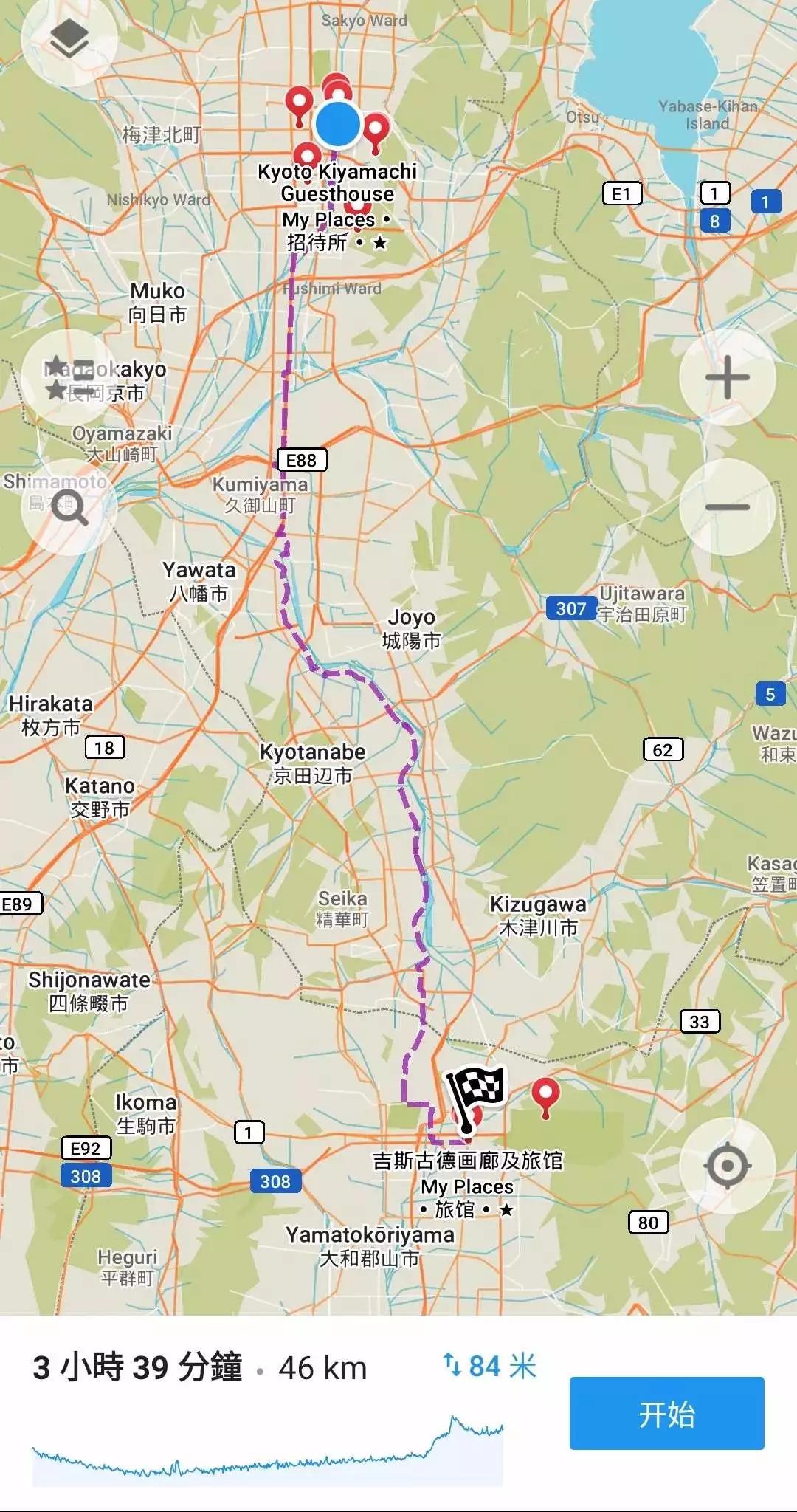Center map on my location
The image size is (797, 1512).
click(x=727, y=1166)
